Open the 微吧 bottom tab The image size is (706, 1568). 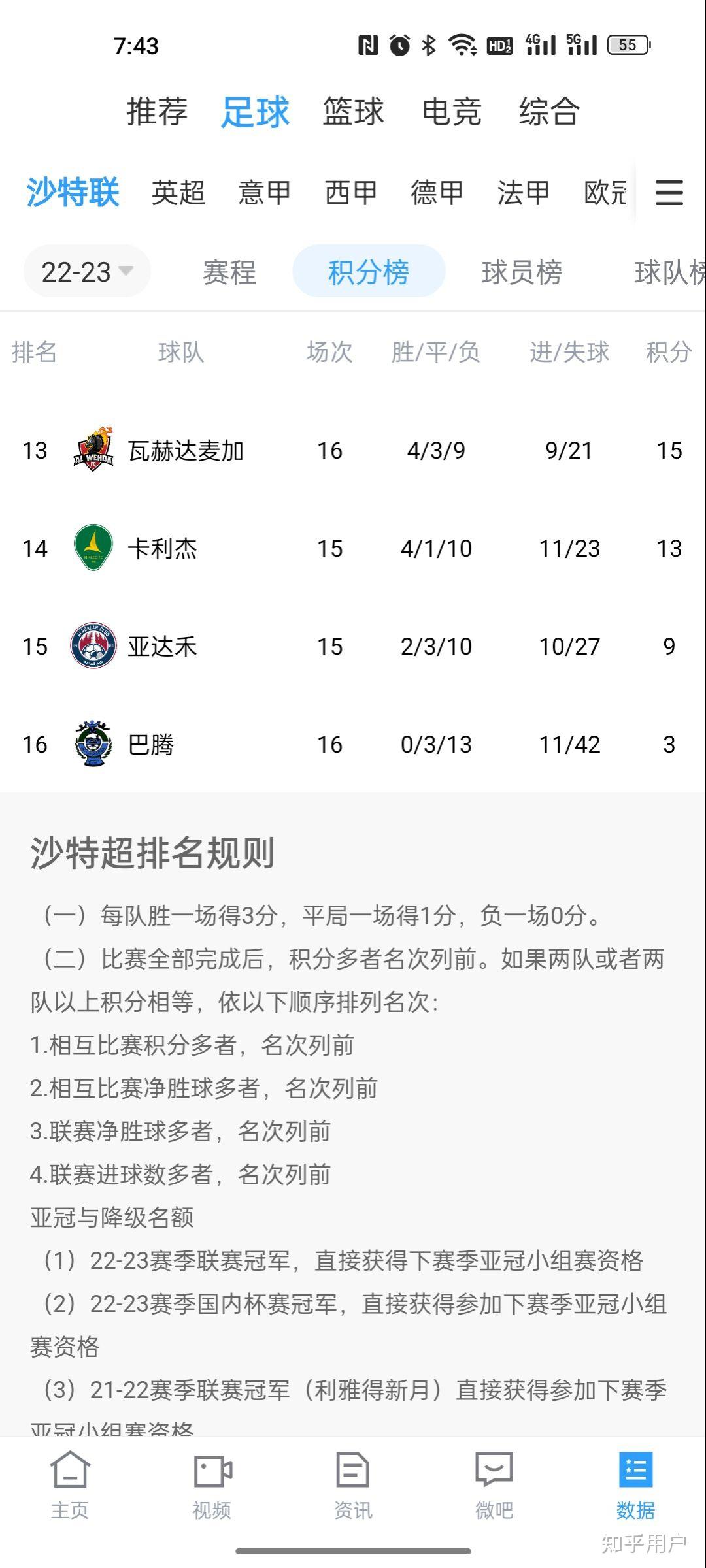494,1486
